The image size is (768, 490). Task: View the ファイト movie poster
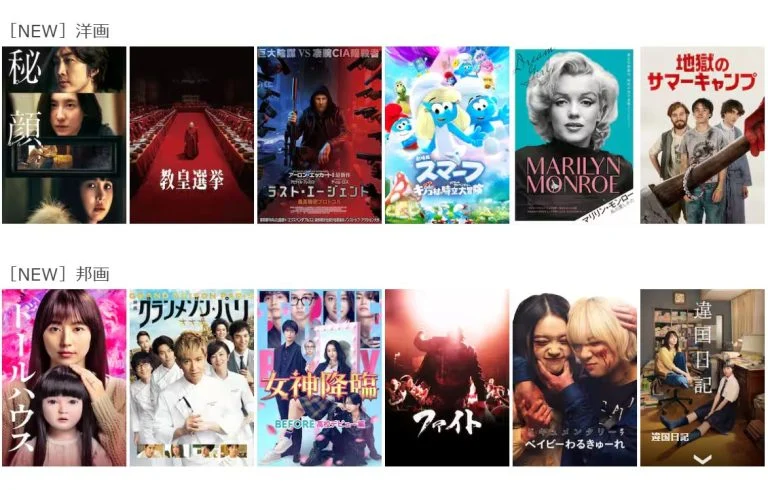pyautogui.click(x=447, y=377)
